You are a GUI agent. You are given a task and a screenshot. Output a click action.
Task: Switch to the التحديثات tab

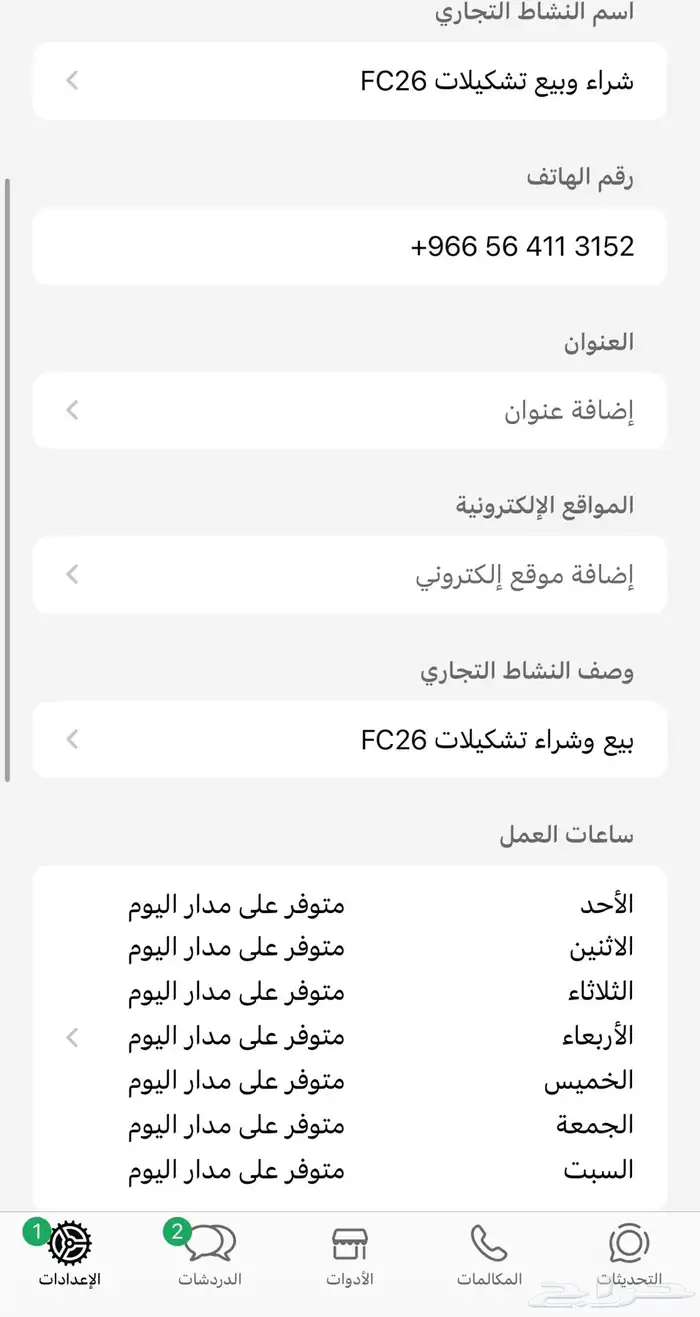point(629,1256)
